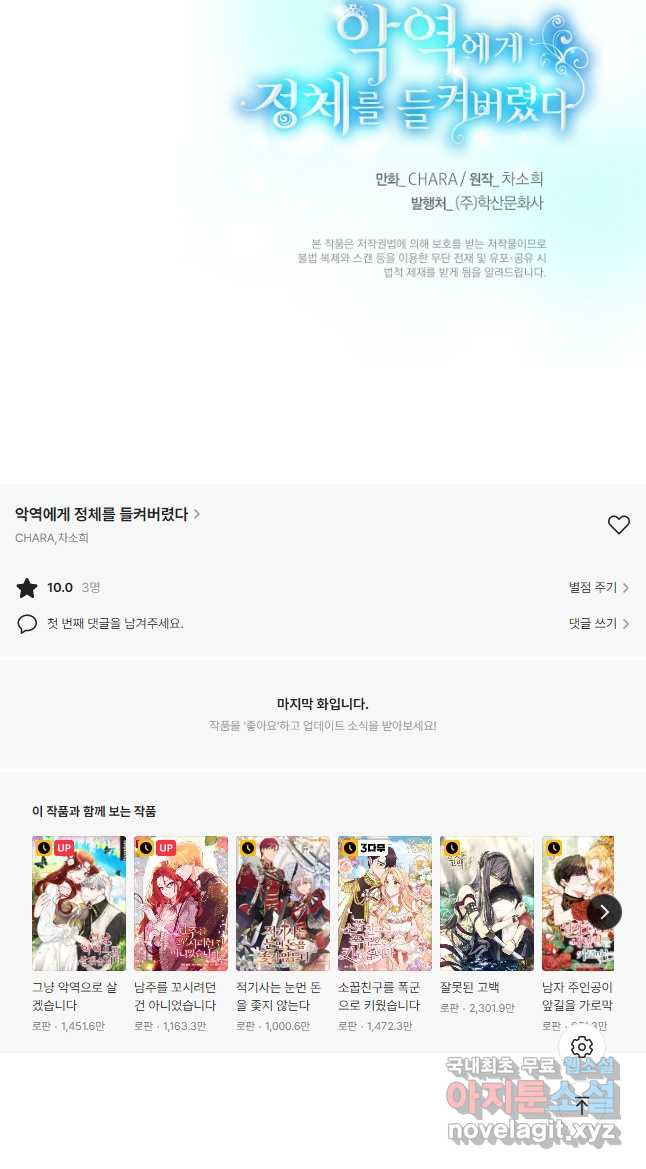Tap 댓글 쓰기 to write a comment
Viewport: 646px width, 1169px height.
click(598, 624)
